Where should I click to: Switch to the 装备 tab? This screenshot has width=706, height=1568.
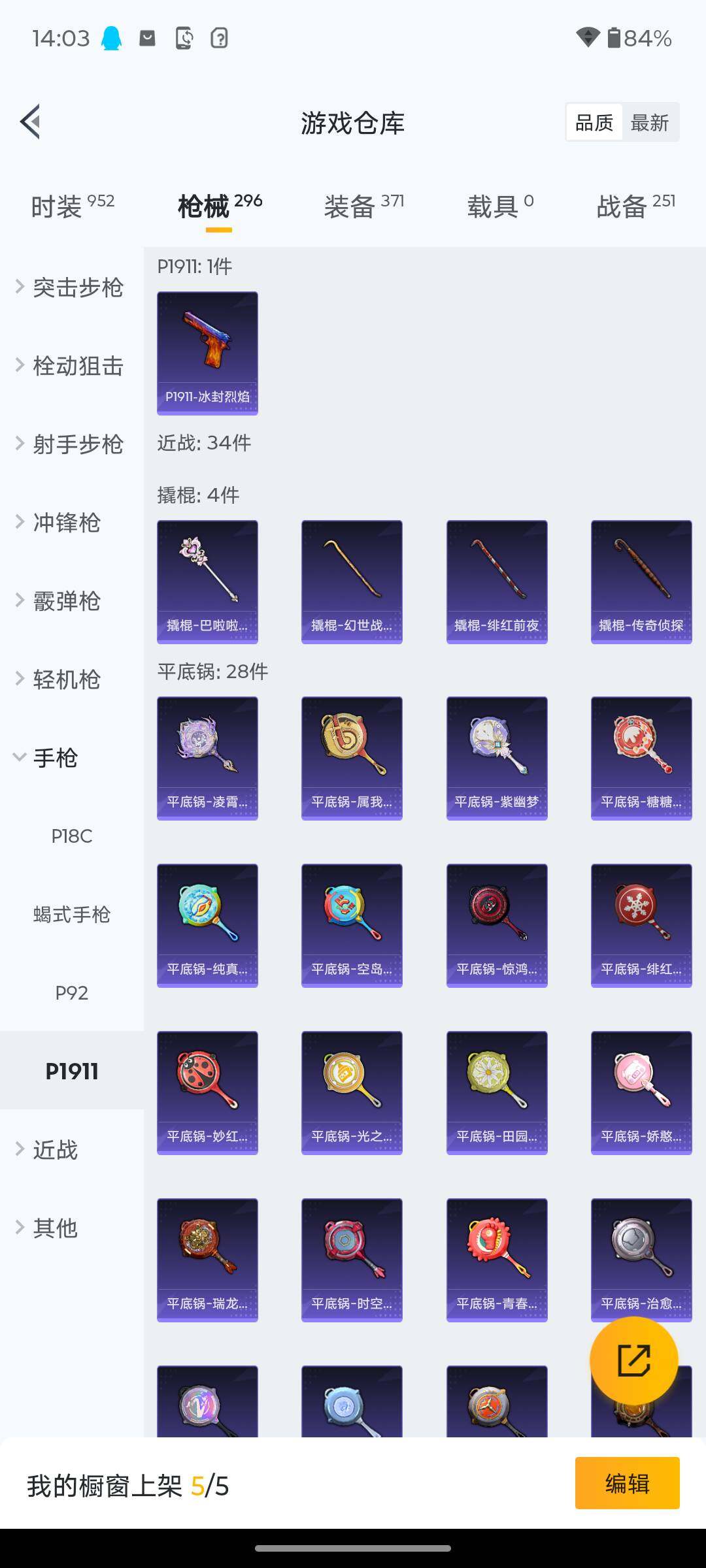click(363, 206)
